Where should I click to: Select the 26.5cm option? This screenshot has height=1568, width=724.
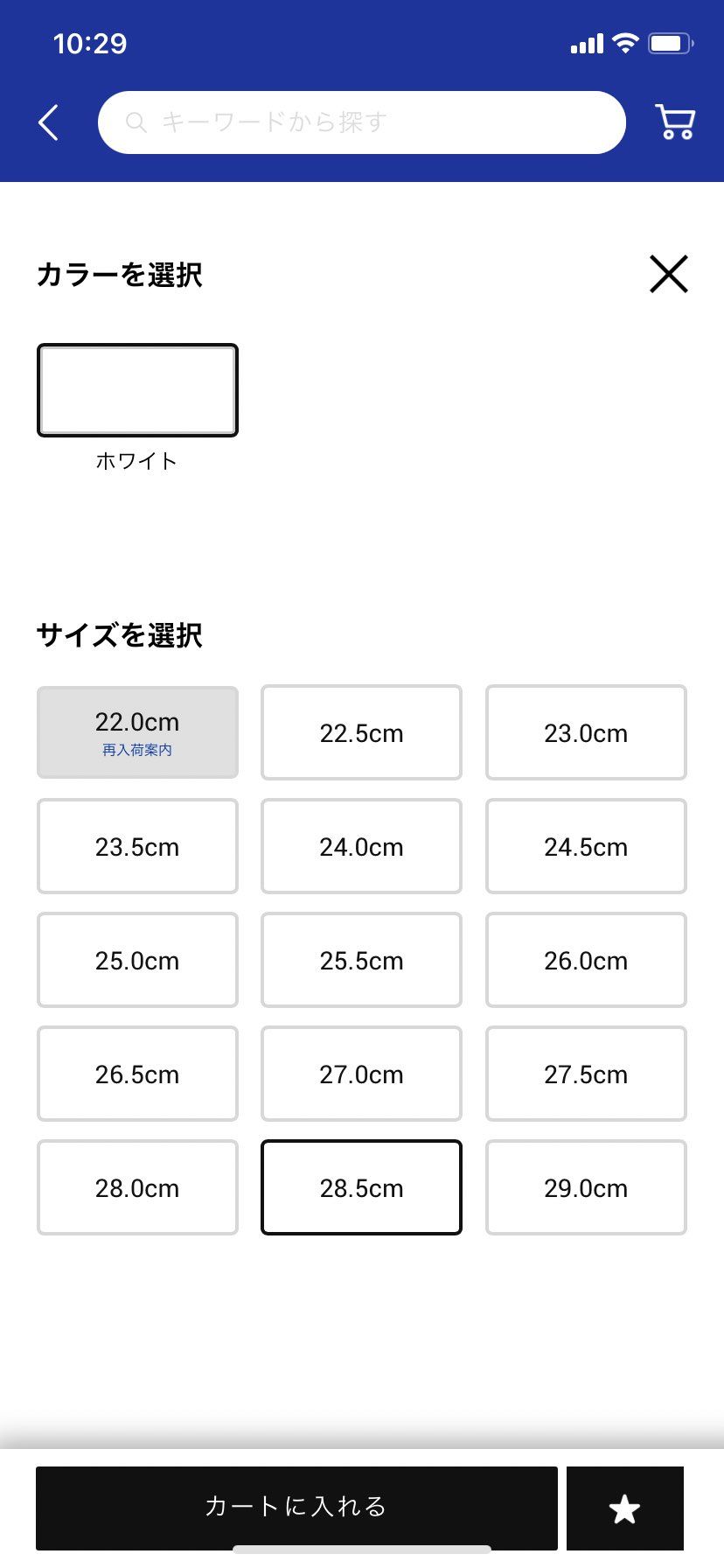click(x=137, y=1074)
